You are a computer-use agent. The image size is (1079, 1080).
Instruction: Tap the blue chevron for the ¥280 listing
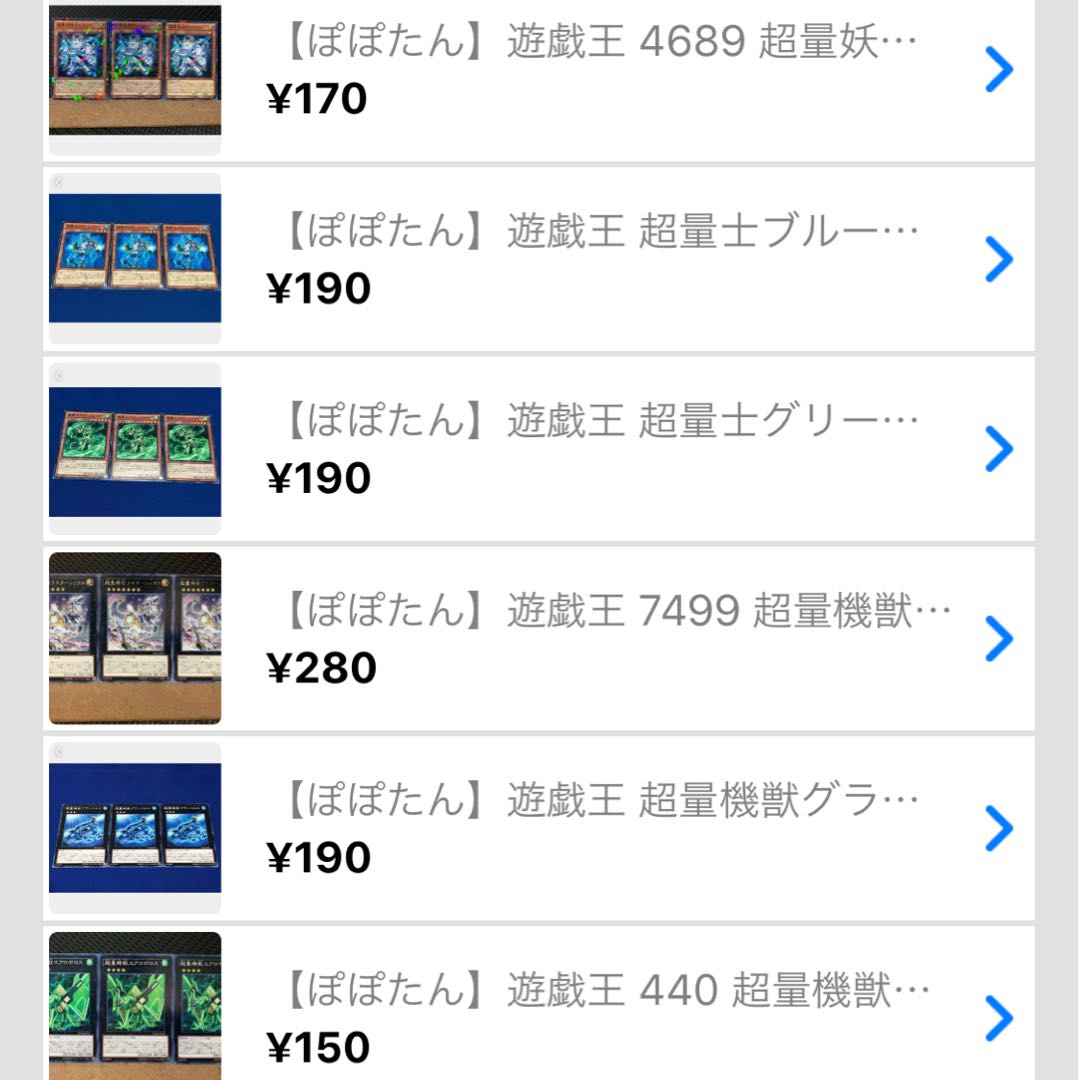click(997, 640)
